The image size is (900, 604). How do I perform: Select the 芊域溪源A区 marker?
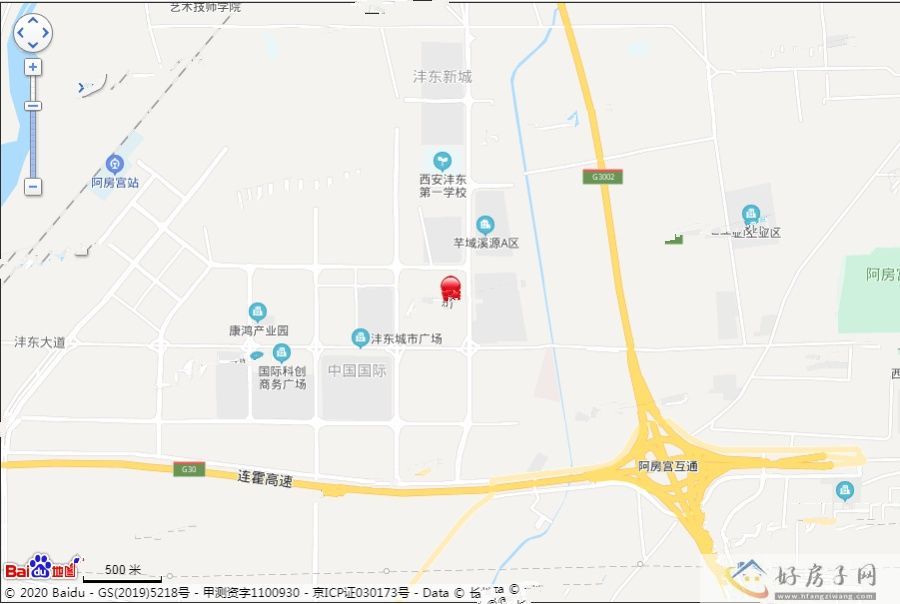coord(486,224)
